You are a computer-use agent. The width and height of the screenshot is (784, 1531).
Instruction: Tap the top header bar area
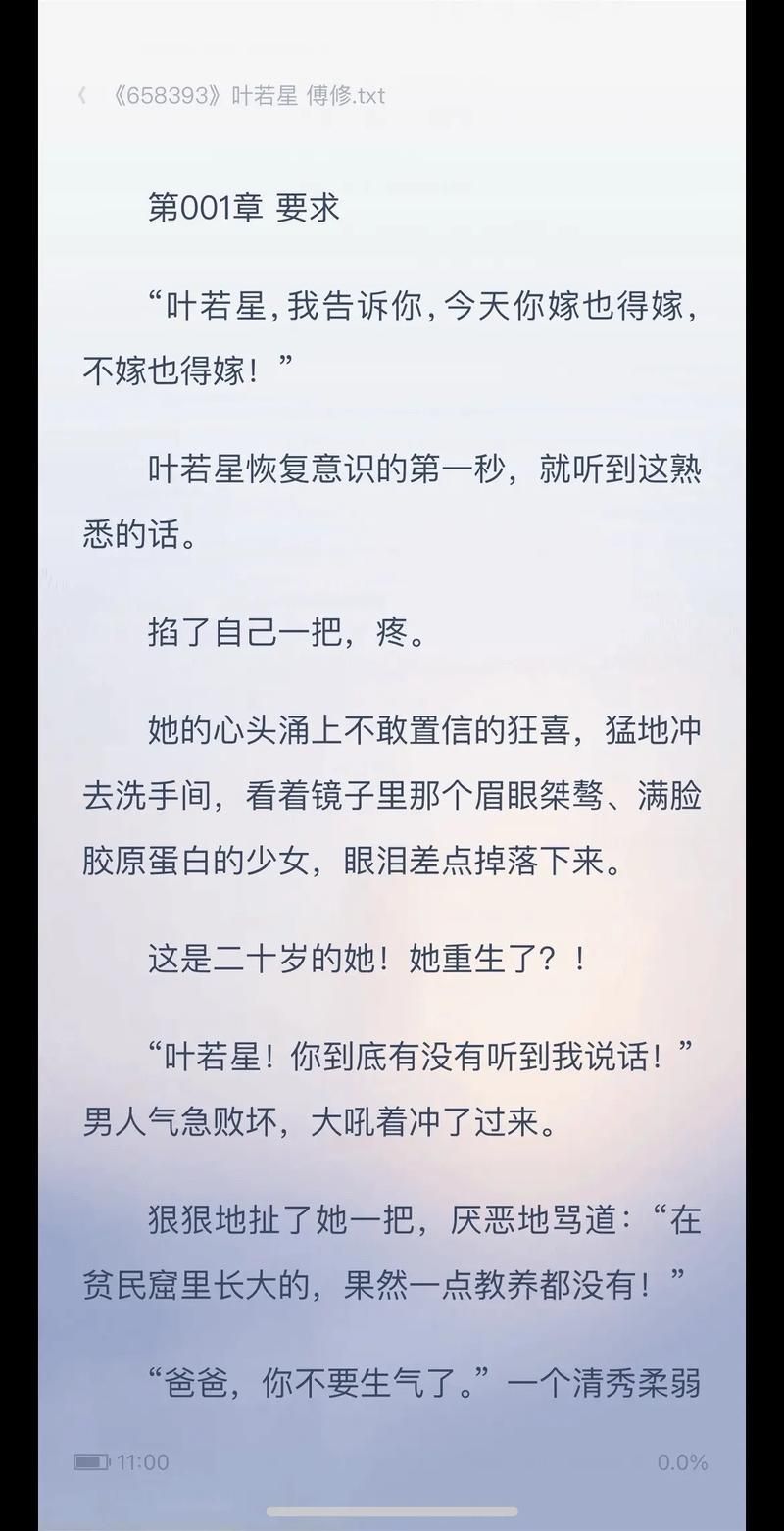[x=392, y=95]
